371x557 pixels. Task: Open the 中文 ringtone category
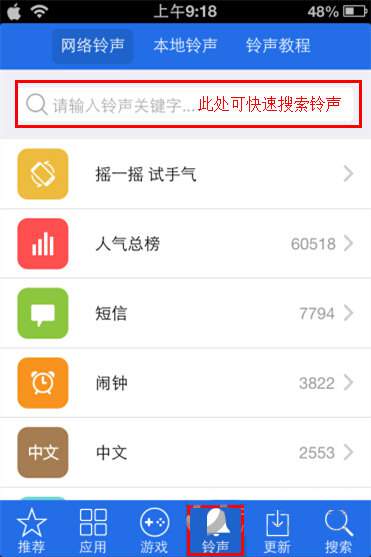[186, 453]
